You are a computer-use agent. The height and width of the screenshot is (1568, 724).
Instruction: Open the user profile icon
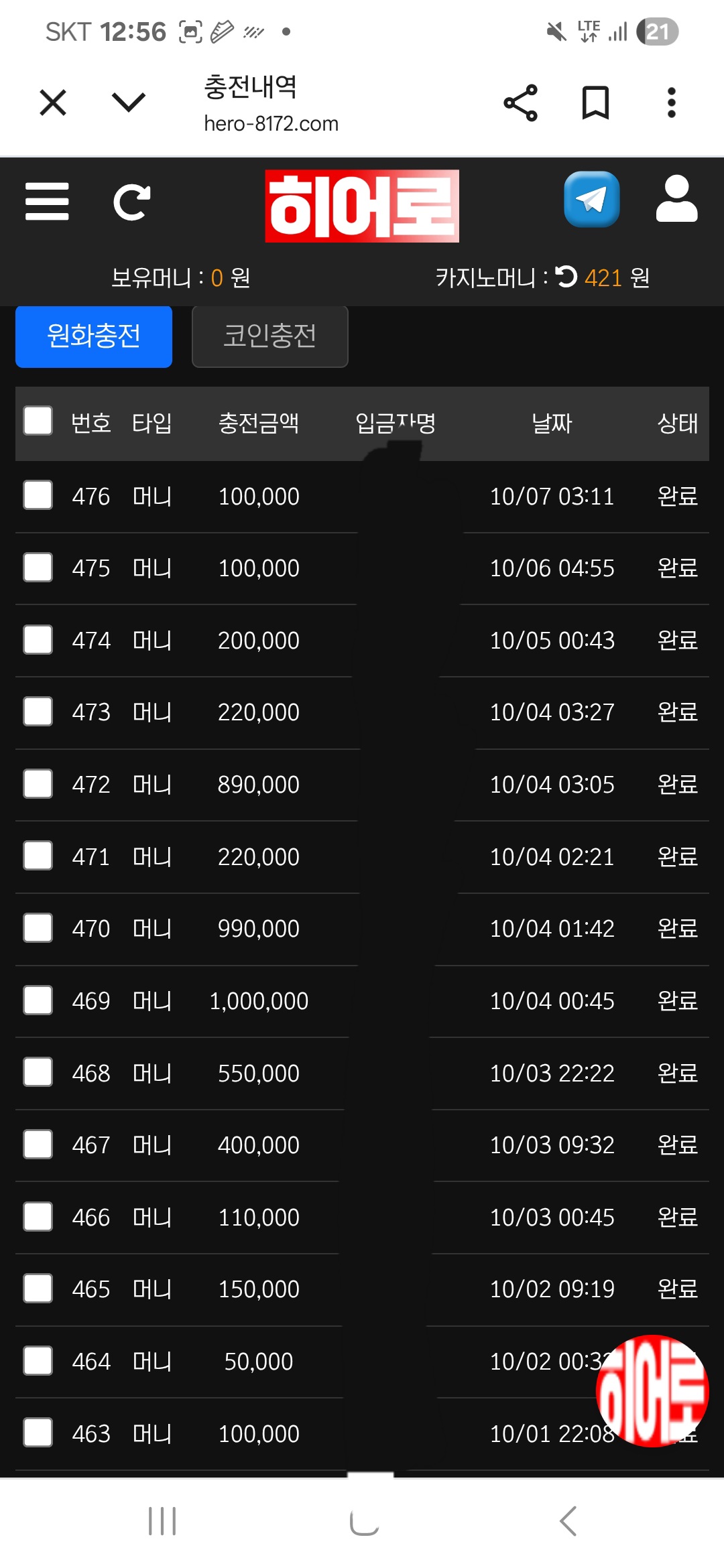[x=676, y=199]
